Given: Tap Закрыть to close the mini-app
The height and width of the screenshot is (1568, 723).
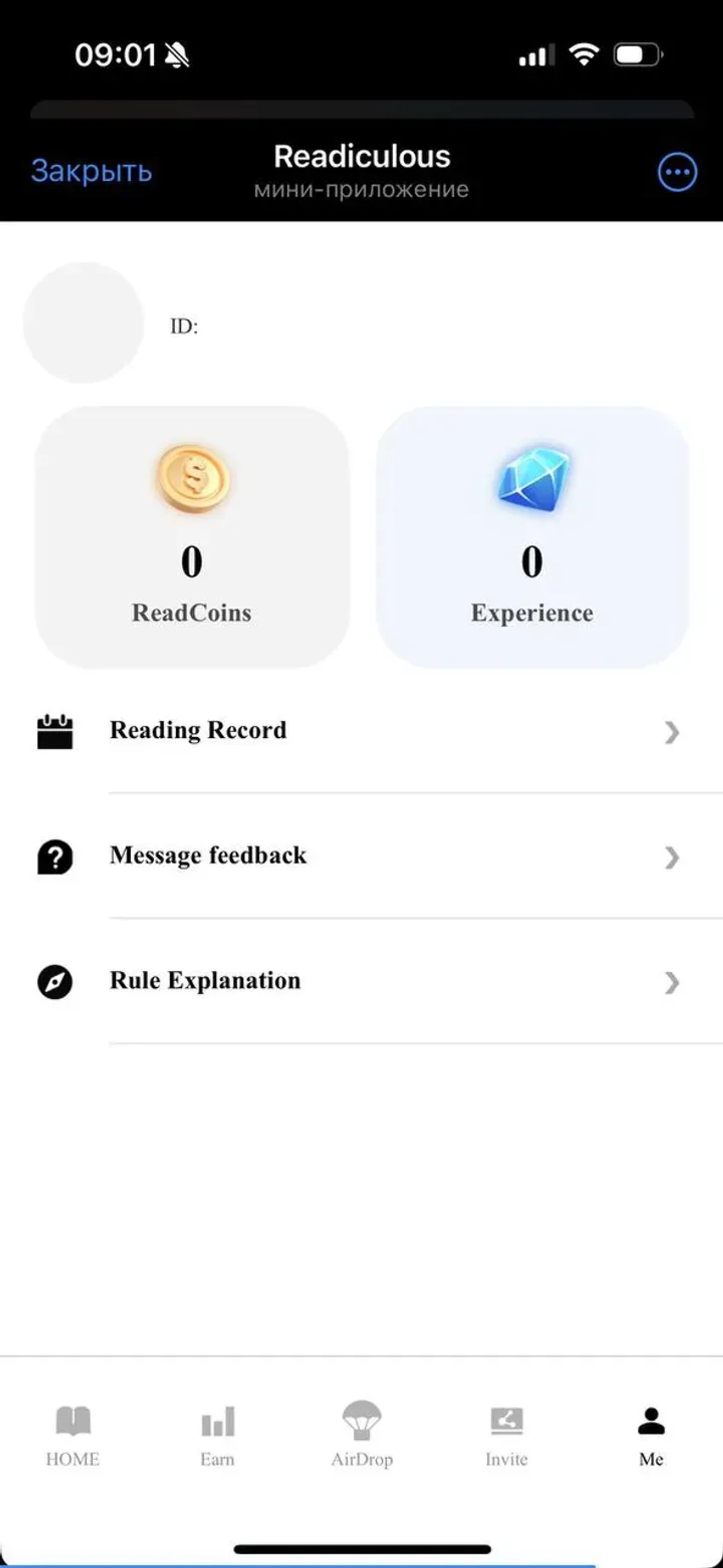Looking at the screenshot, I should pos(91,172).
